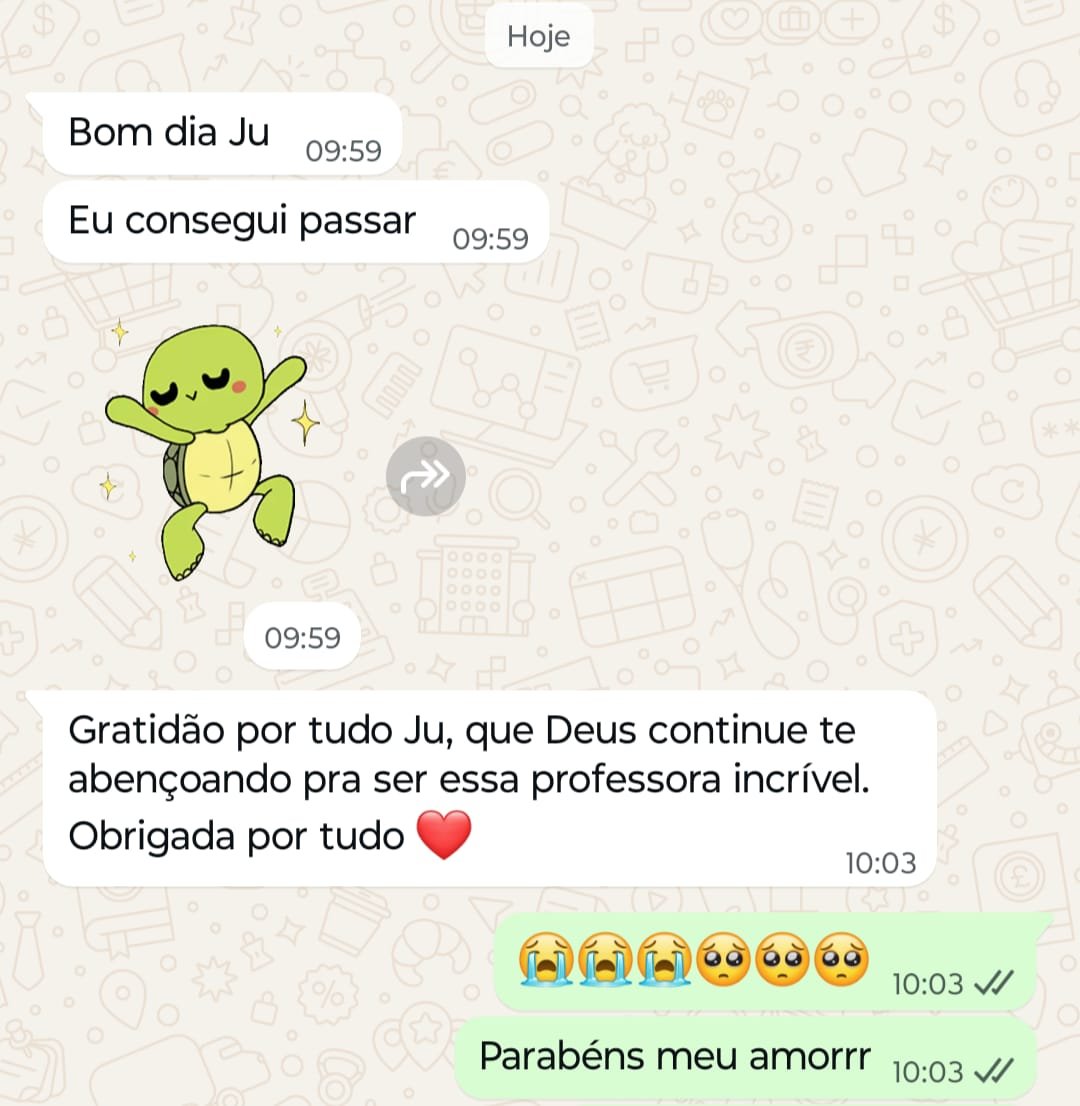Tap the 09:59 timestamp on 'Bom dia Ju'
Image resolution: width=1080 pixels, height=1106 pixels.
coord(344,151)
